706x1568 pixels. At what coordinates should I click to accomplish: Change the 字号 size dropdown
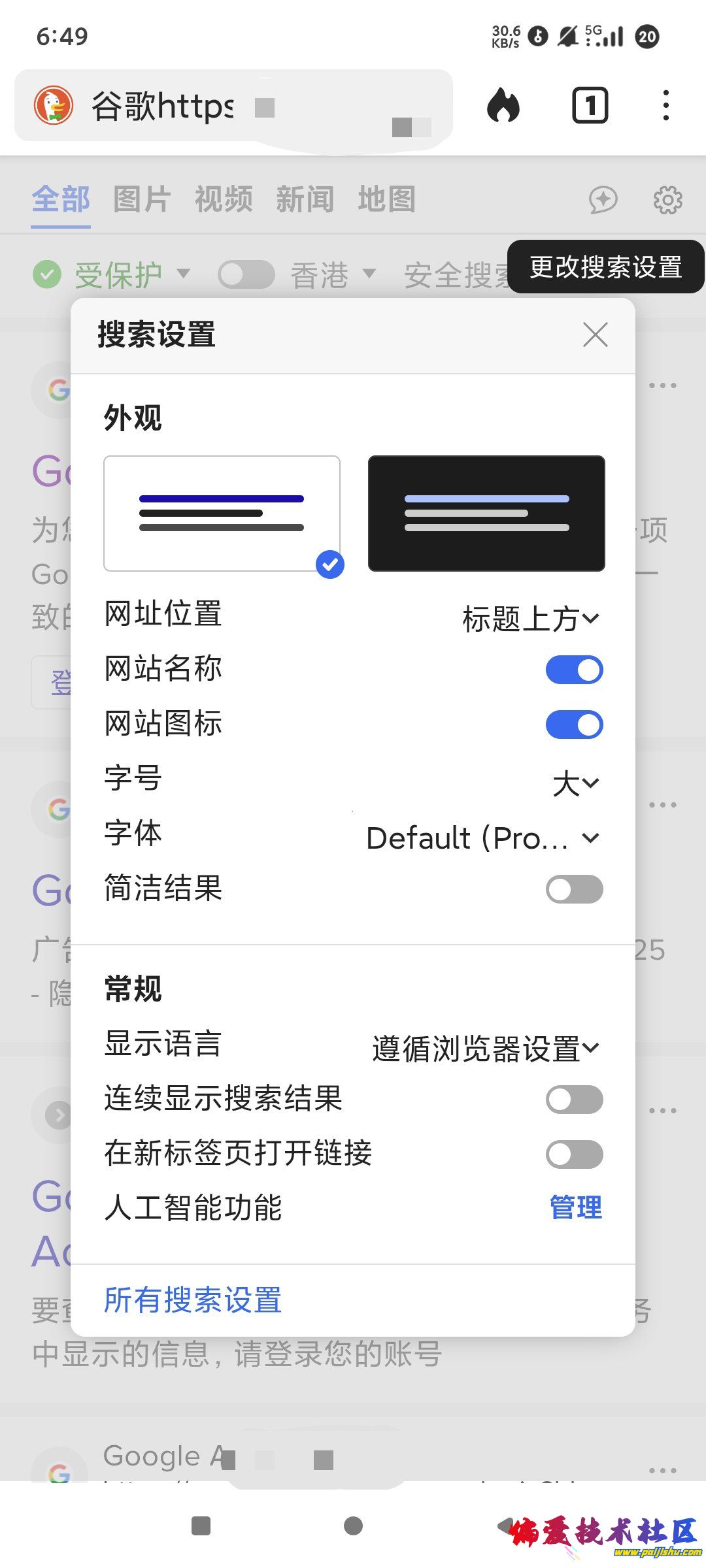point(575,783)
